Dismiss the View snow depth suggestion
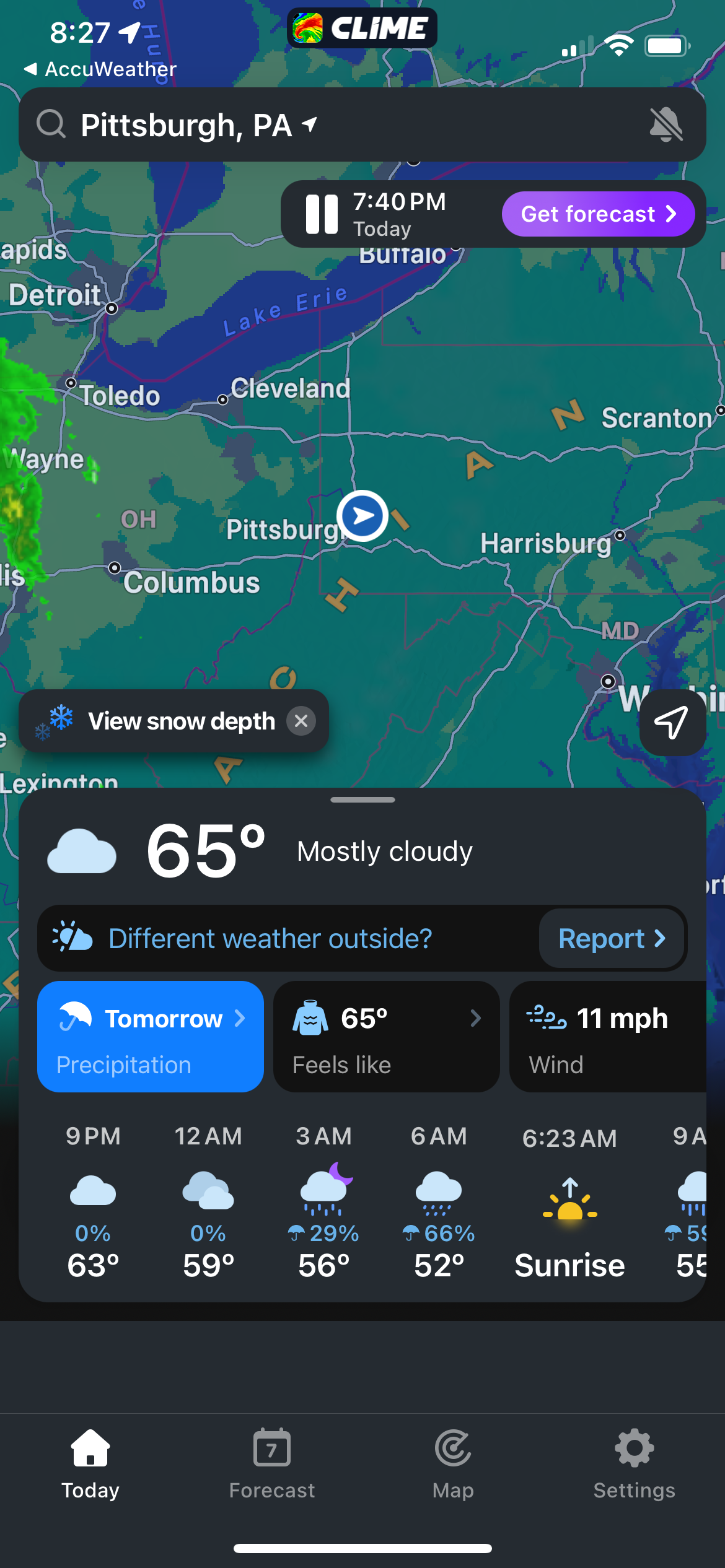Screen dimensions: 725x1568 (302, 721)
